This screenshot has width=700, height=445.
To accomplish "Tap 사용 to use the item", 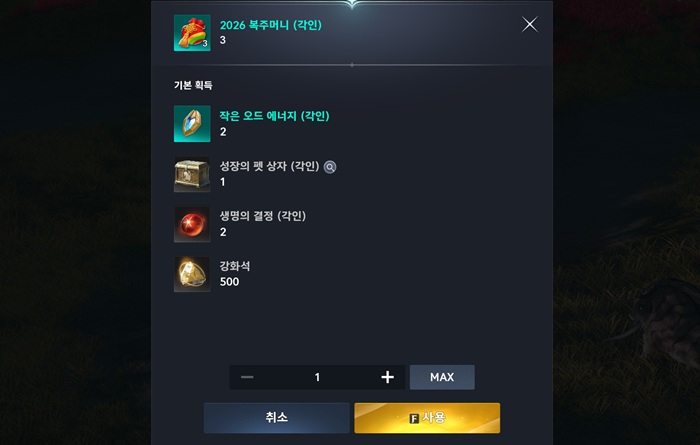I will tap(427, 418).
